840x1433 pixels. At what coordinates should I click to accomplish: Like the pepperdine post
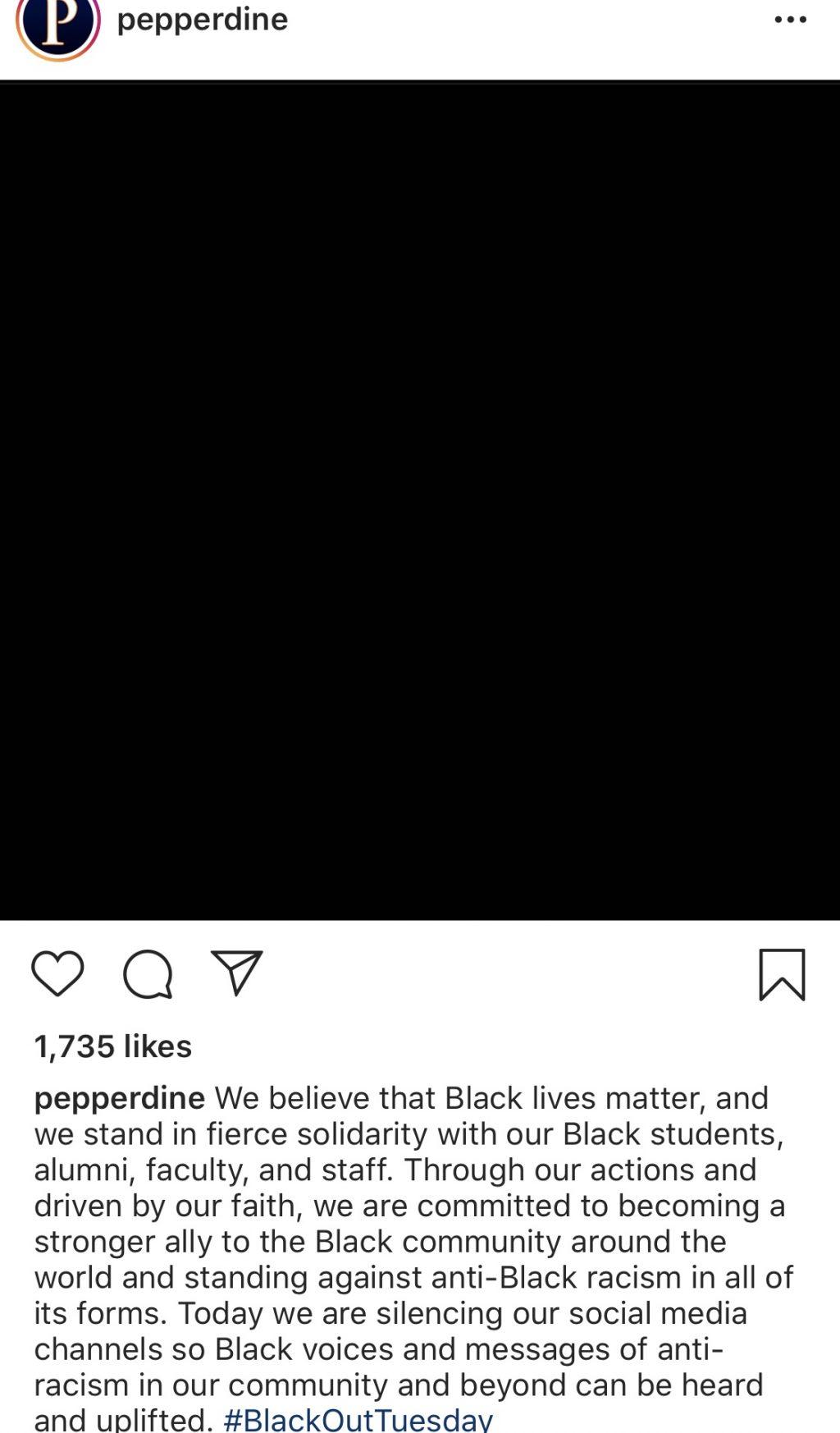(x=57, y=973)
